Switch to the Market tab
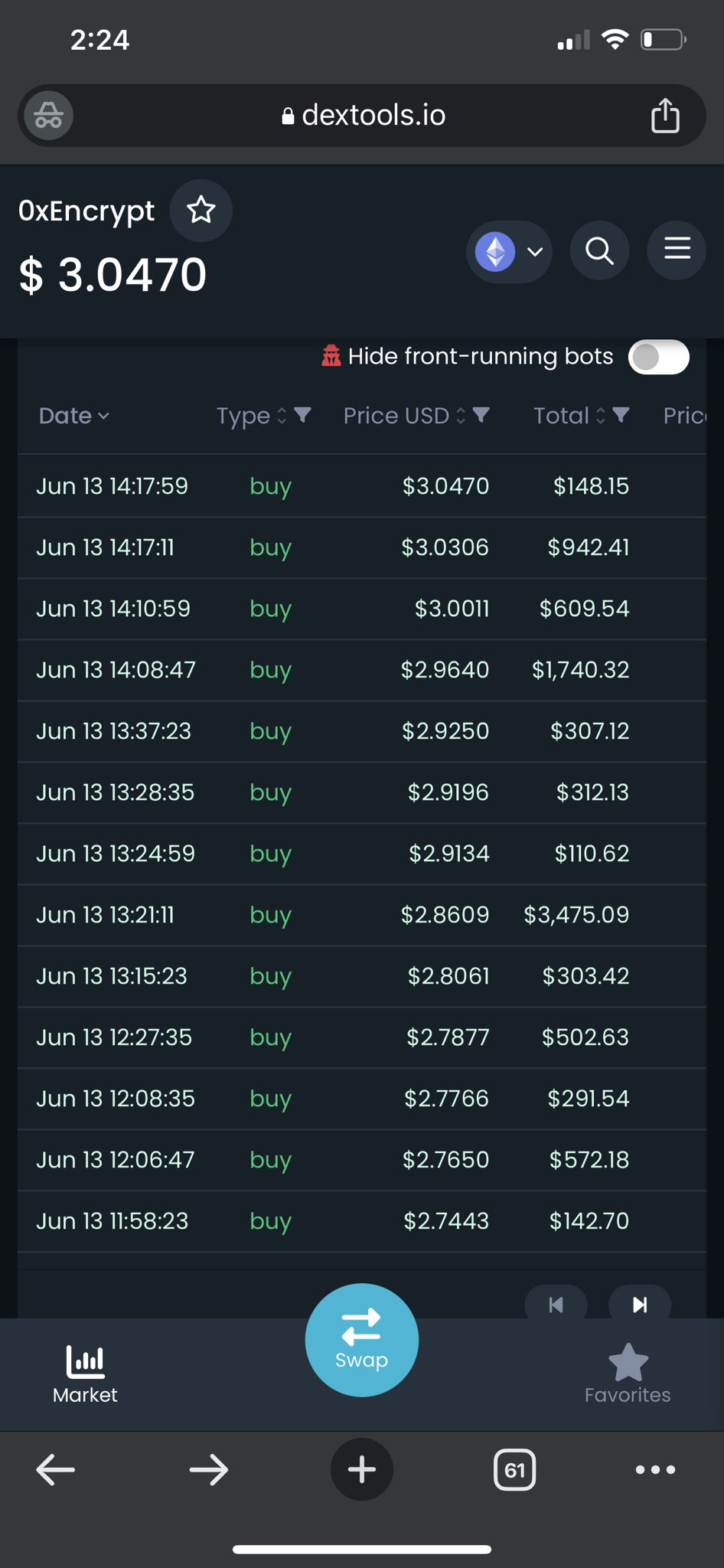Viewport: 724px width, 1568px height. pos(85,1375)
